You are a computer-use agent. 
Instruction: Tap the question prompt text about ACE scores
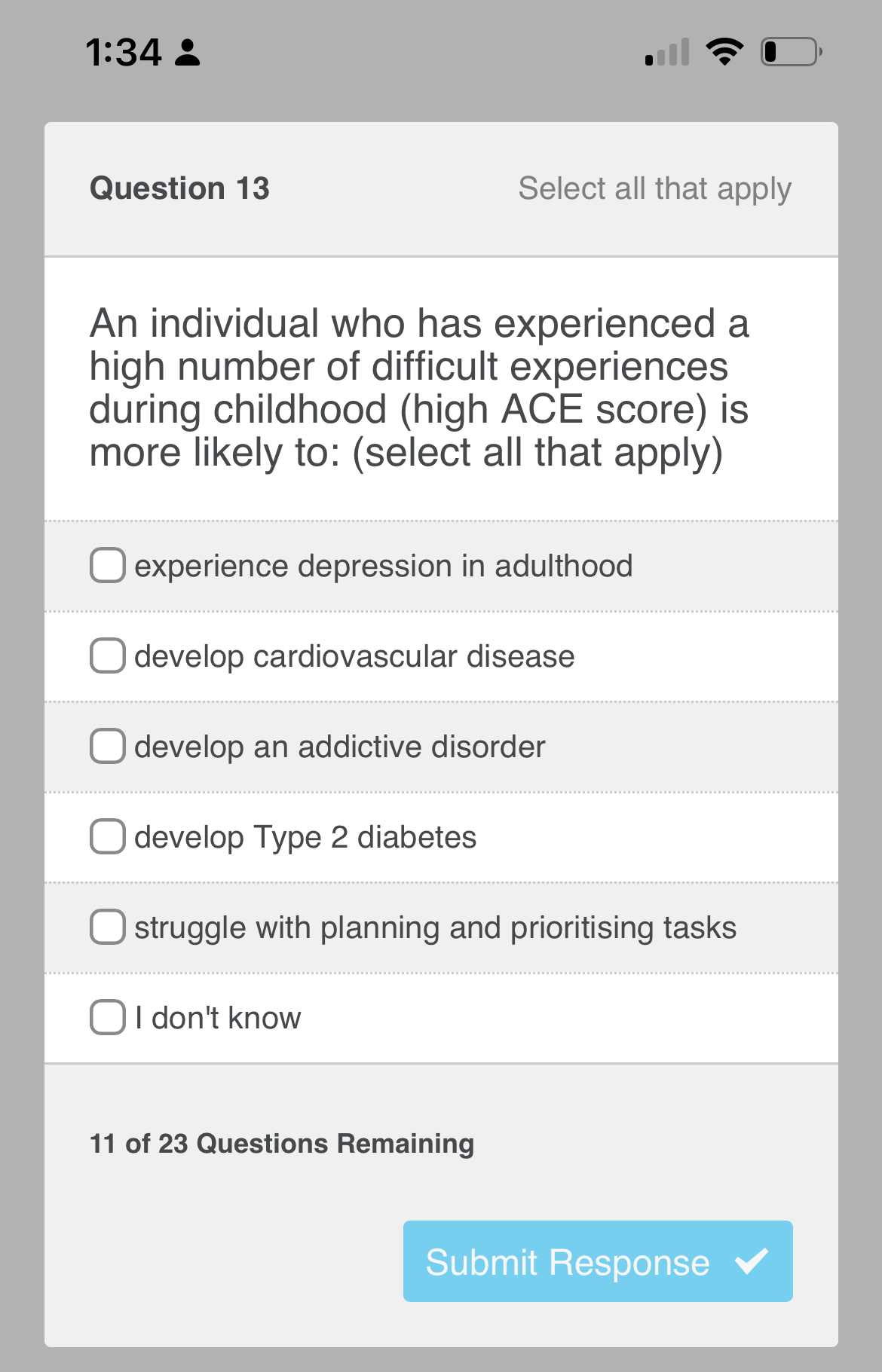(419, 387)
